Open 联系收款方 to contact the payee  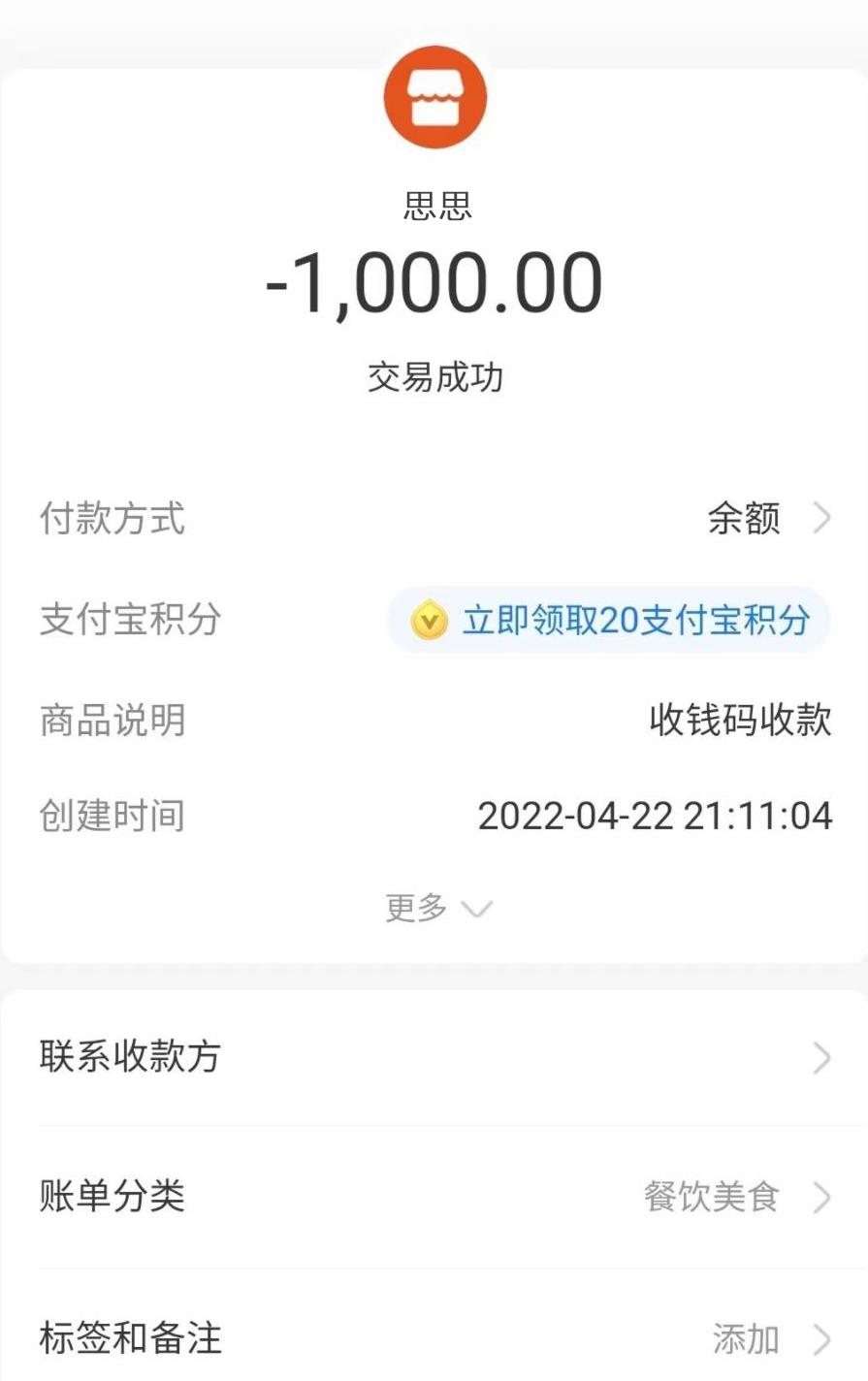tap(130, 1057)
